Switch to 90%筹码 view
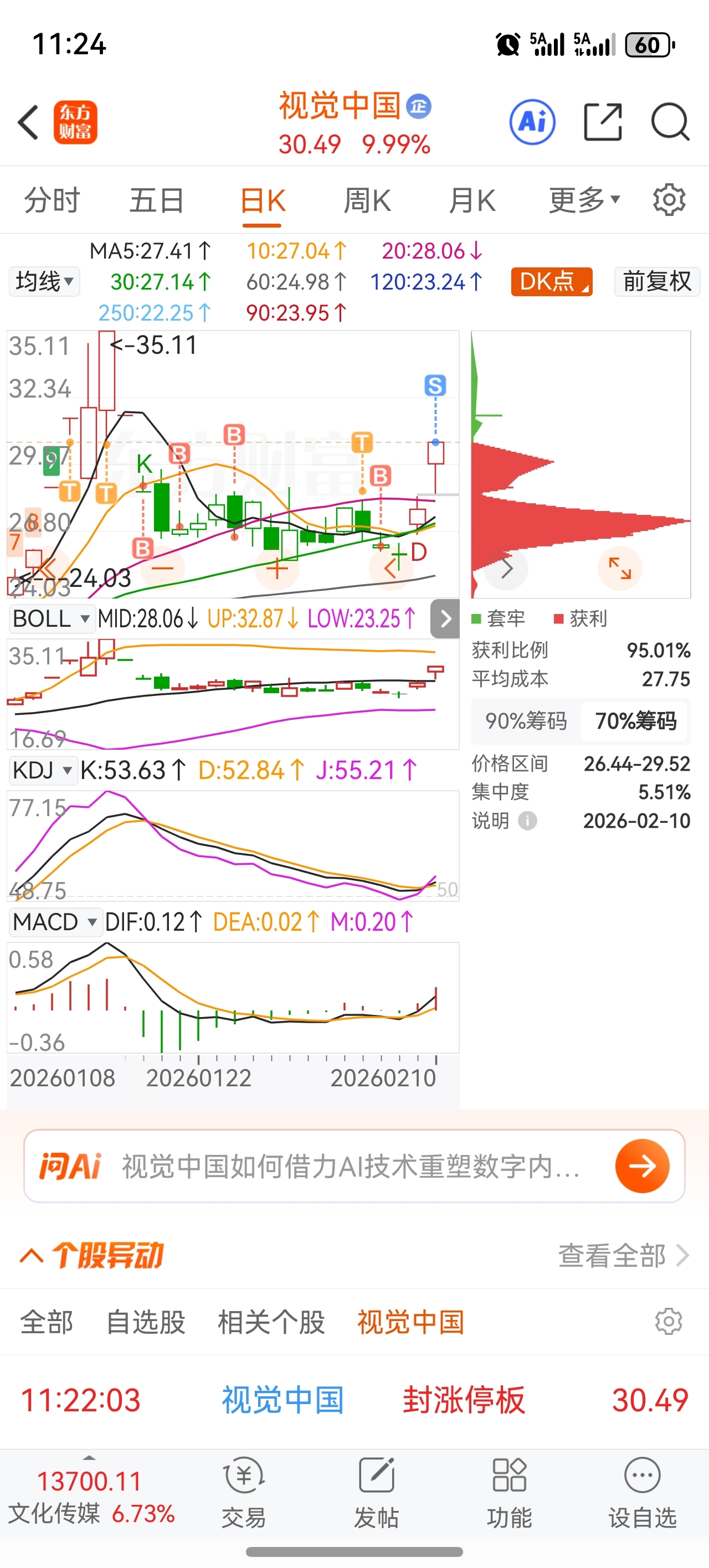Viewport: 709px width, 1568px height. tap(526, 721)
